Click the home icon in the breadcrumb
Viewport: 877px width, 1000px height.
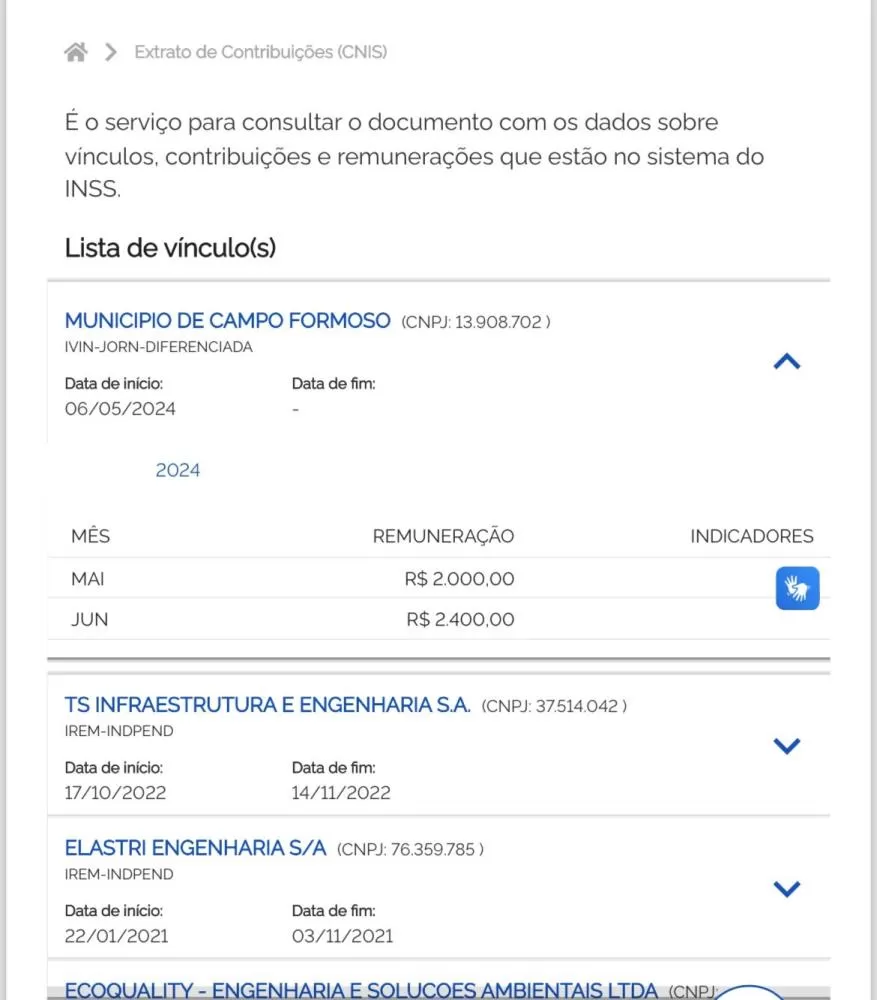[x=75, y=51]
